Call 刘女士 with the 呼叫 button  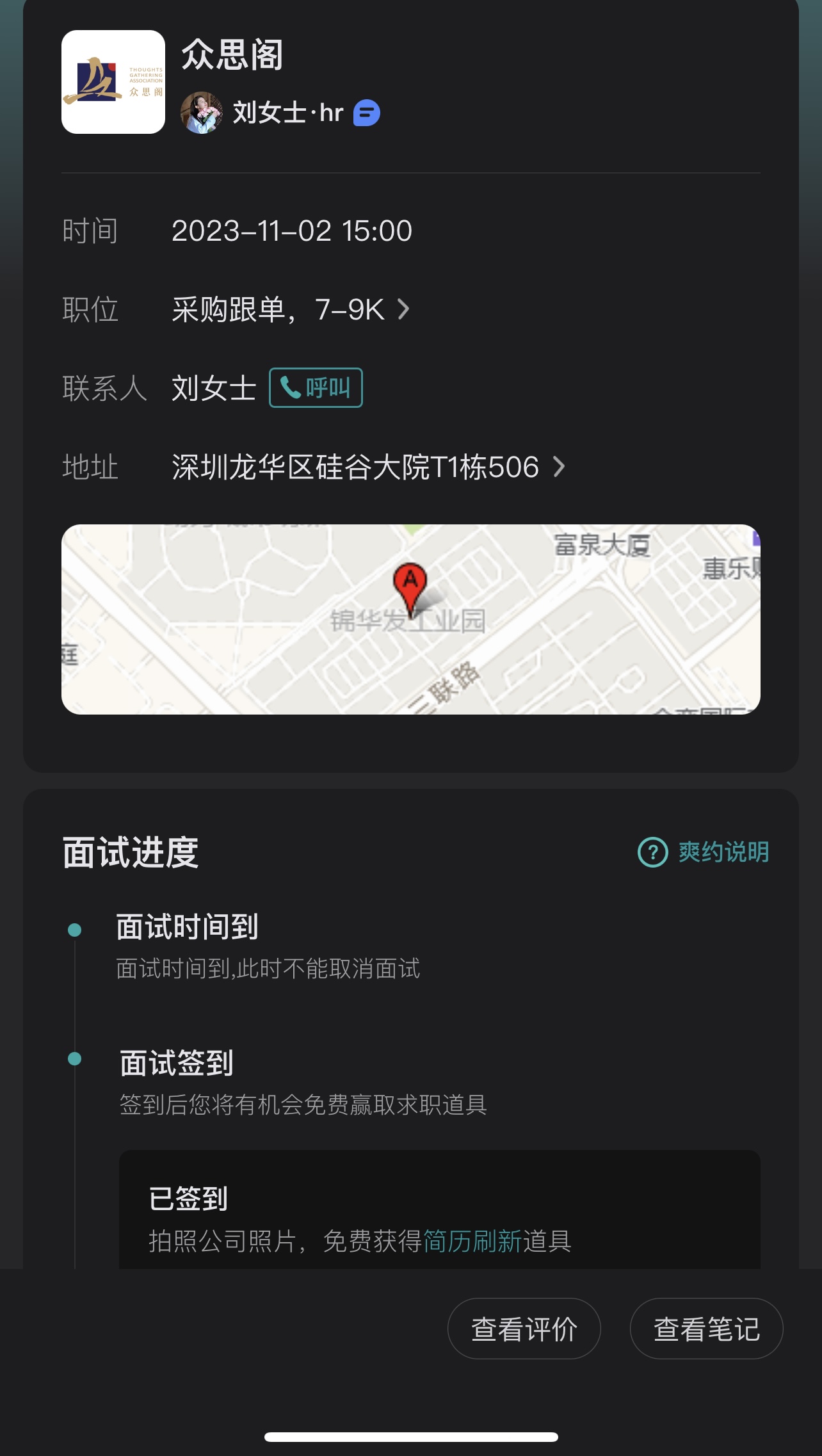pyautogui.click(x=316, y=388)
